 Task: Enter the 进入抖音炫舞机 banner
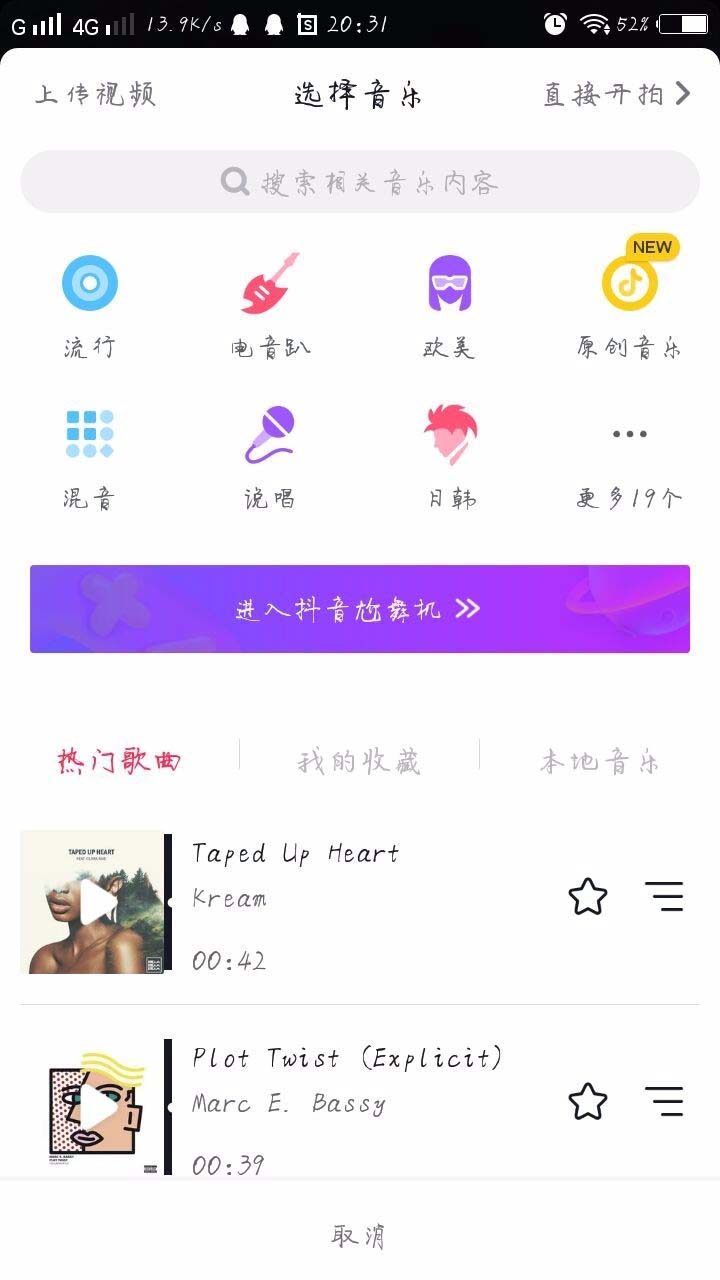tap(360, 609)
